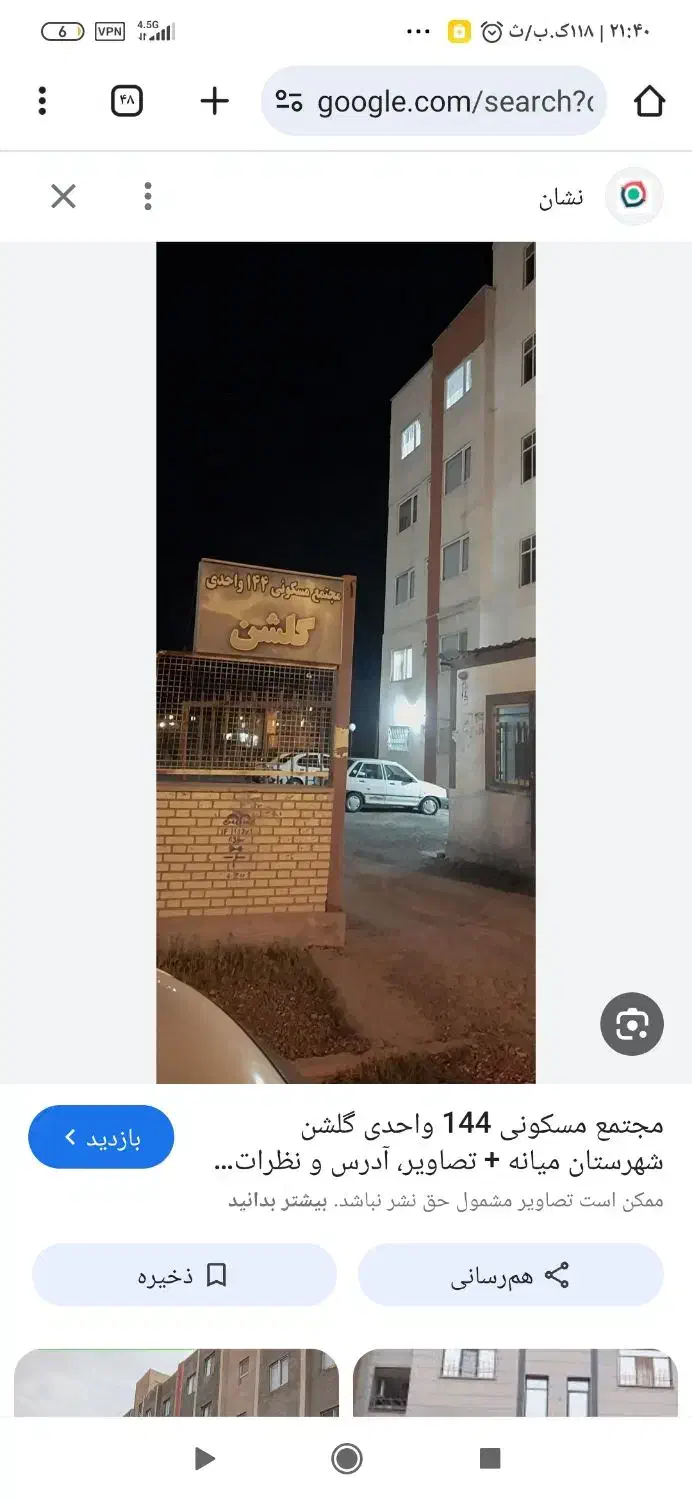Tap the google.com address bar
The height and width of the screenshot is (1500, 692).
(434, 101)
